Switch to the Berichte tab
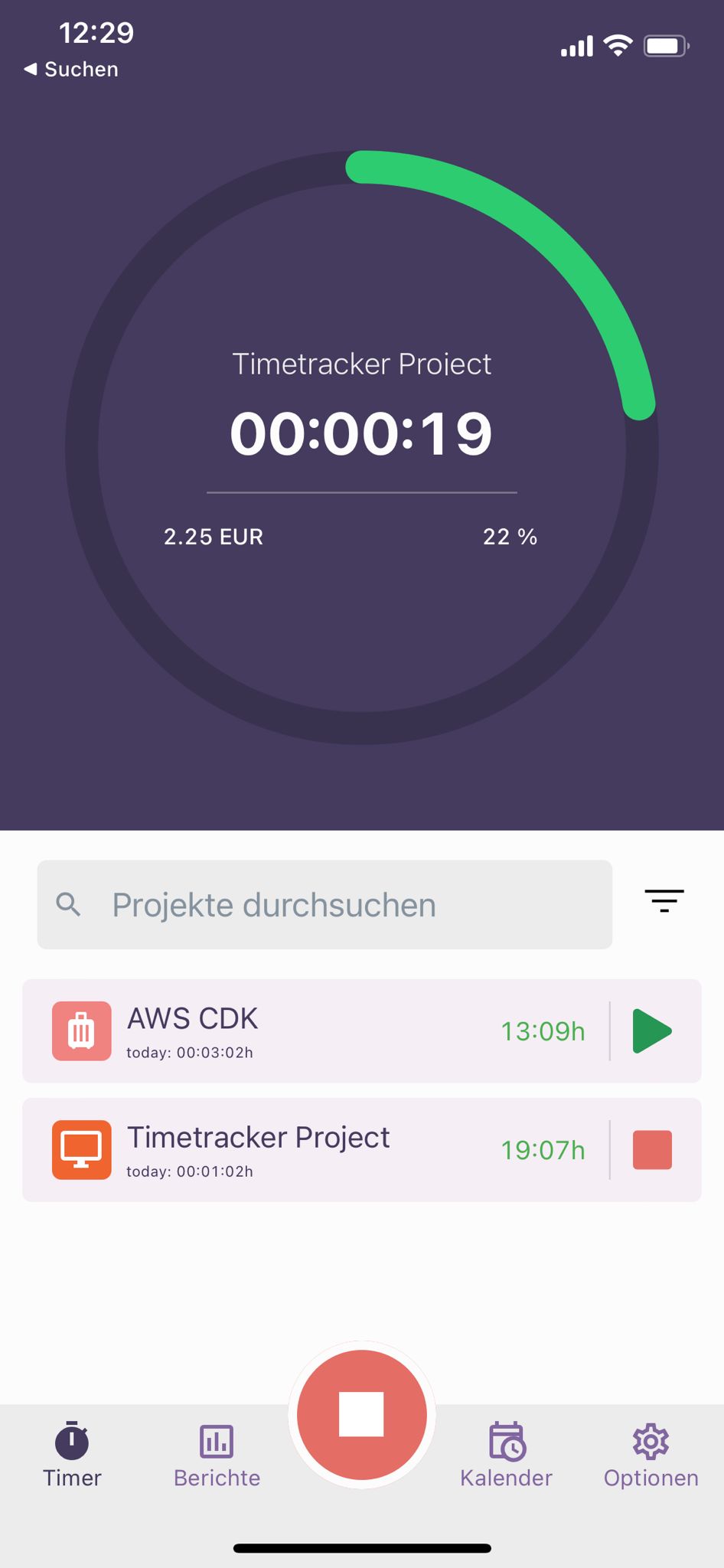 (217, 1456)
